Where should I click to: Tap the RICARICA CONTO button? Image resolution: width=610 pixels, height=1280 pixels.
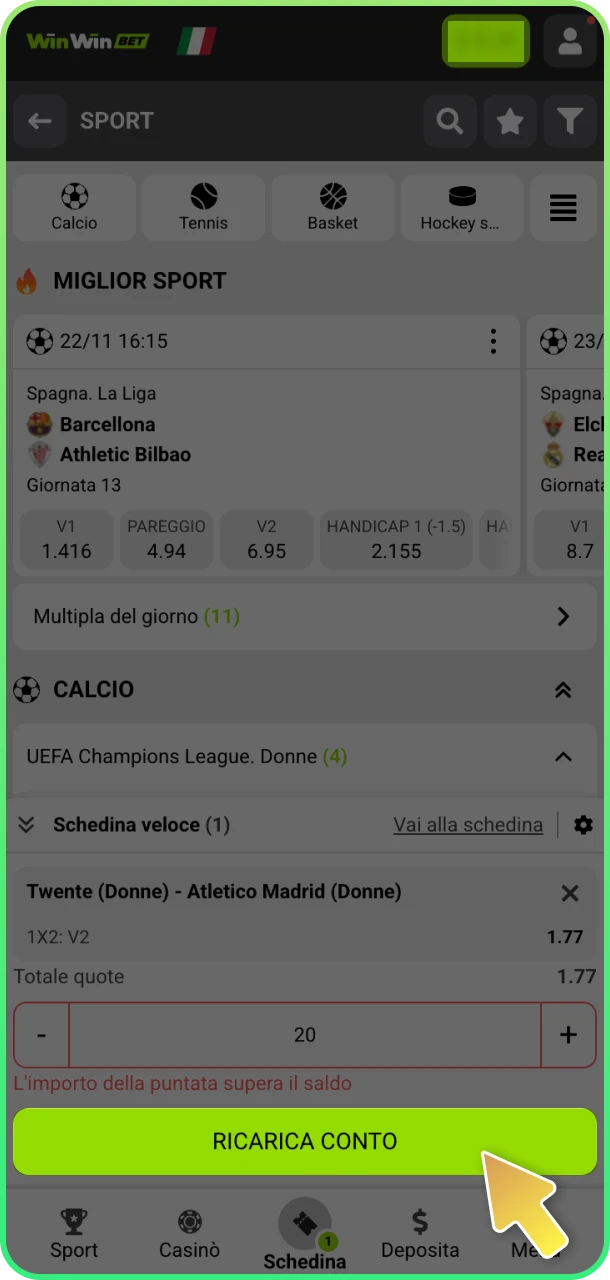304,1141
